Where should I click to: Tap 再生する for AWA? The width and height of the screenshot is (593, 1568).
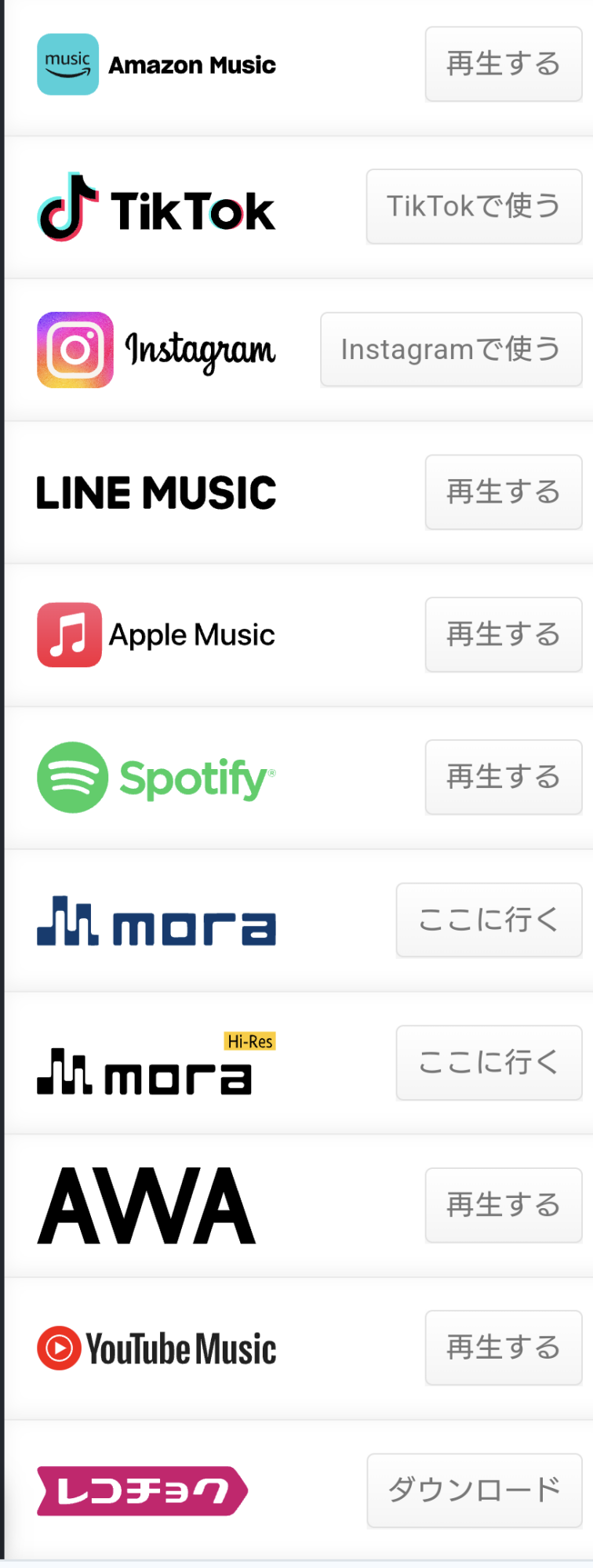(504, 1206)
